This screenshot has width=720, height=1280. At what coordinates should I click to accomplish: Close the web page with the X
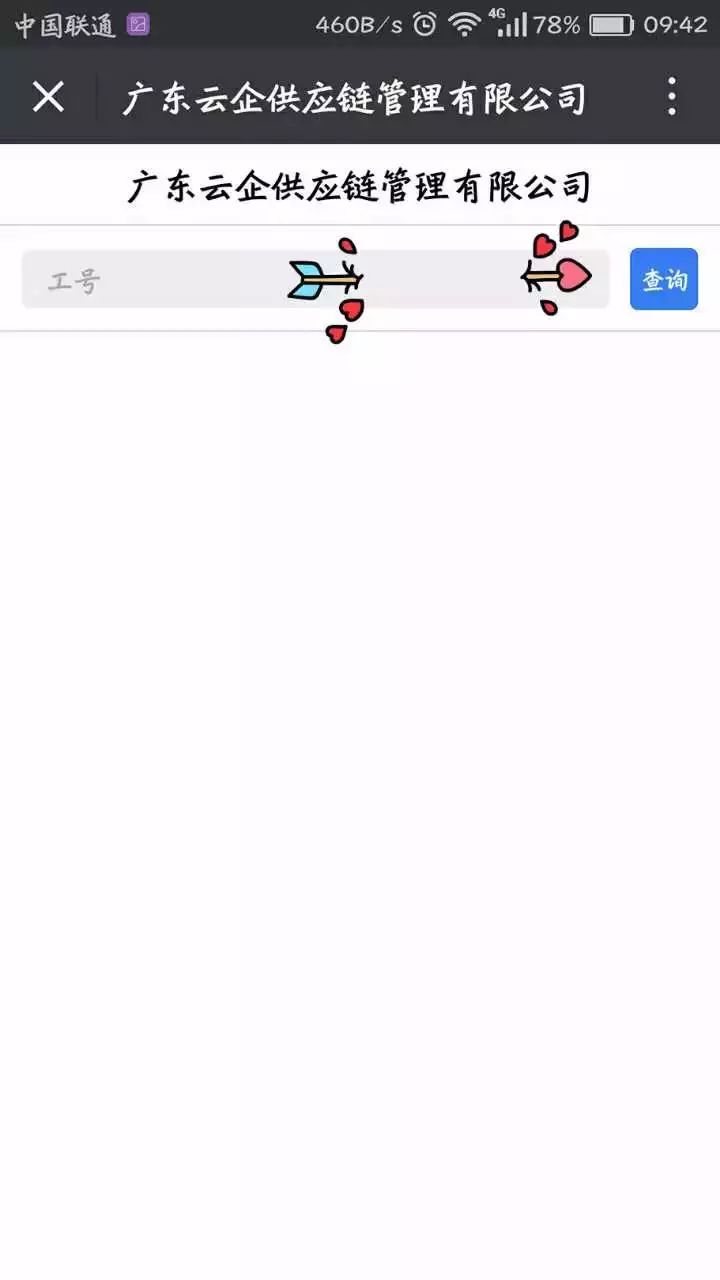coord(48,97)
